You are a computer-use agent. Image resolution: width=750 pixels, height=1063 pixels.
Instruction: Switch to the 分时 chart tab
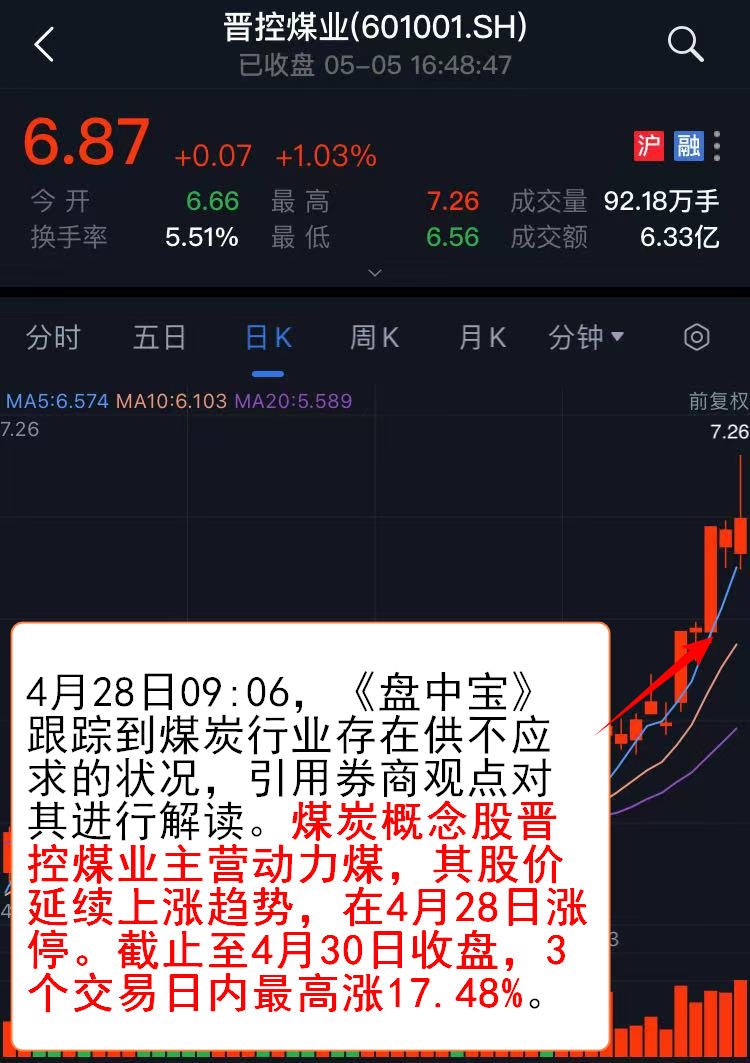(x=53, y=338)
